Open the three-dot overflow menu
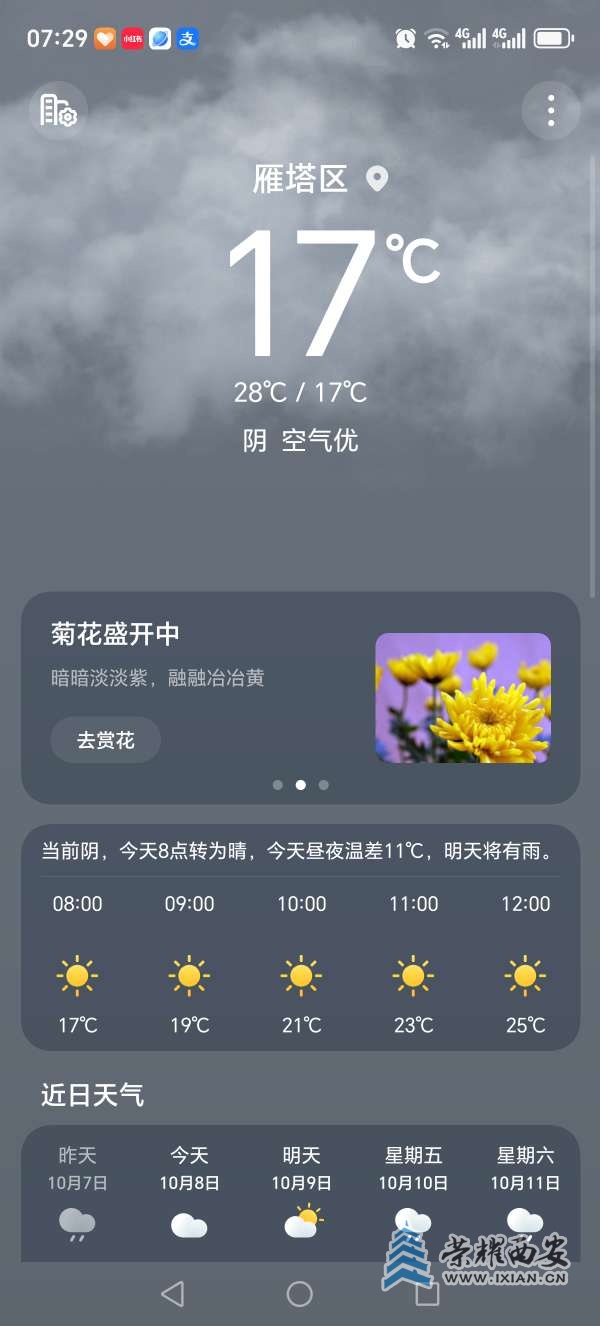 (551, 110)
